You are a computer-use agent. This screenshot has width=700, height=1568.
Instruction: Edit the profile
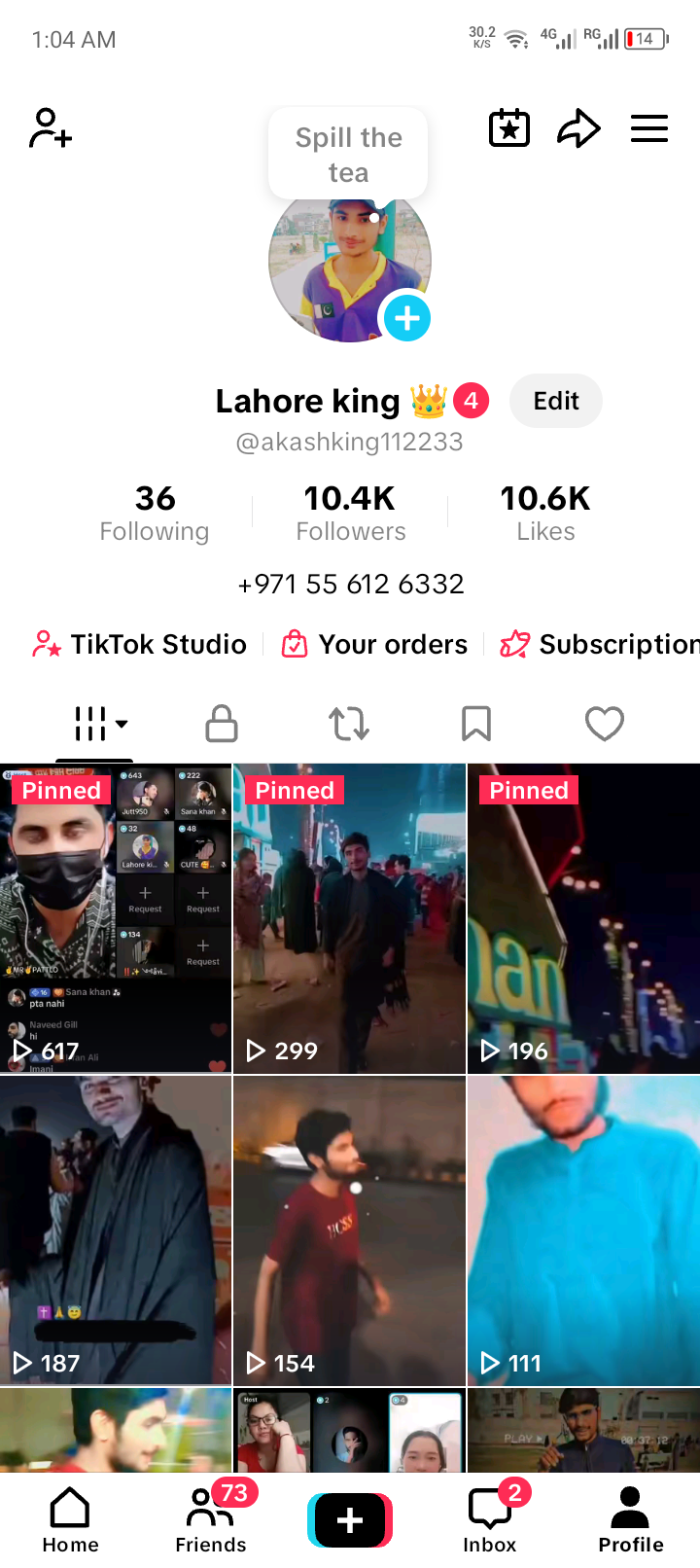click(x=556, y=401)
